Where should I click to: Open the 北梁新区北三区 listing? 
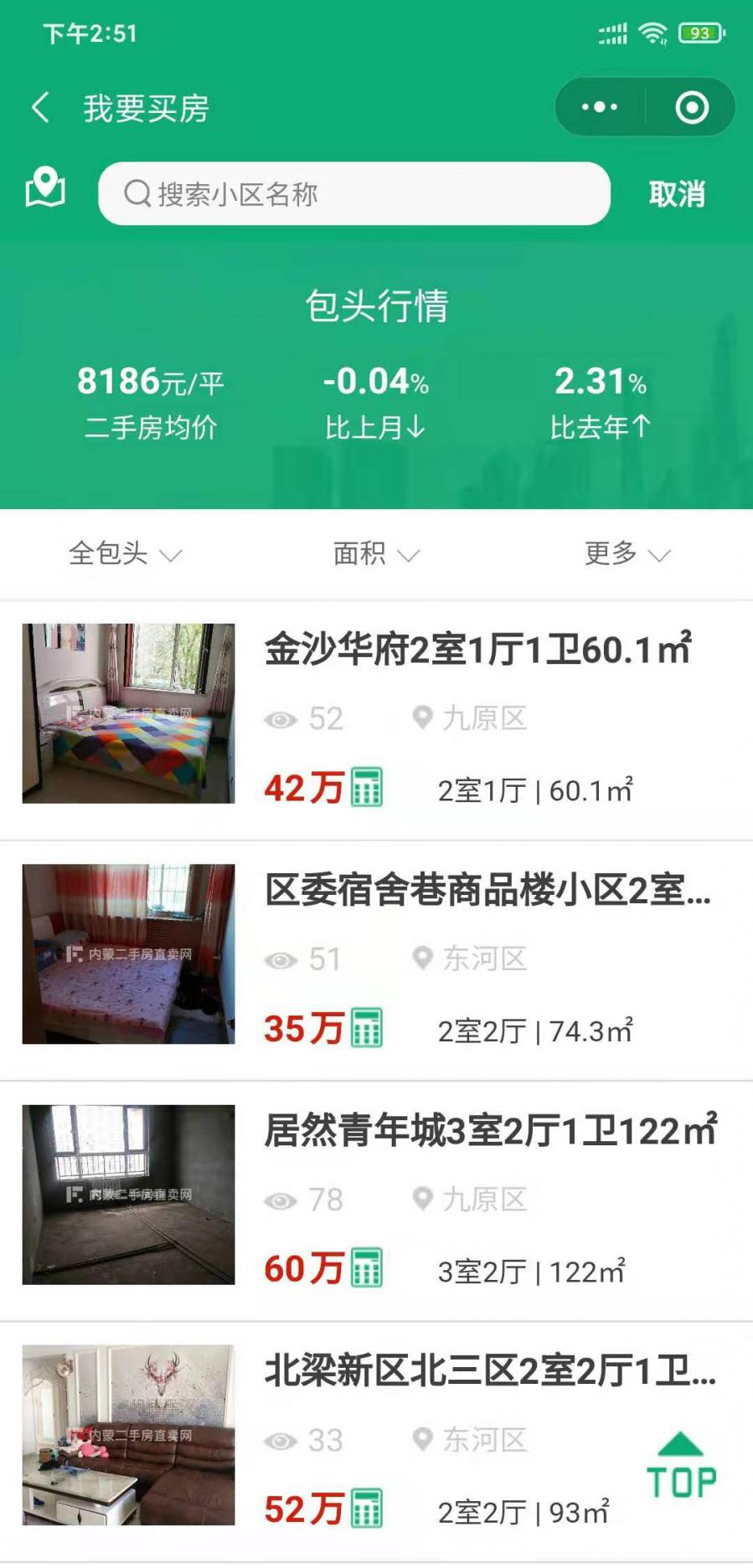pos(490,1371)
